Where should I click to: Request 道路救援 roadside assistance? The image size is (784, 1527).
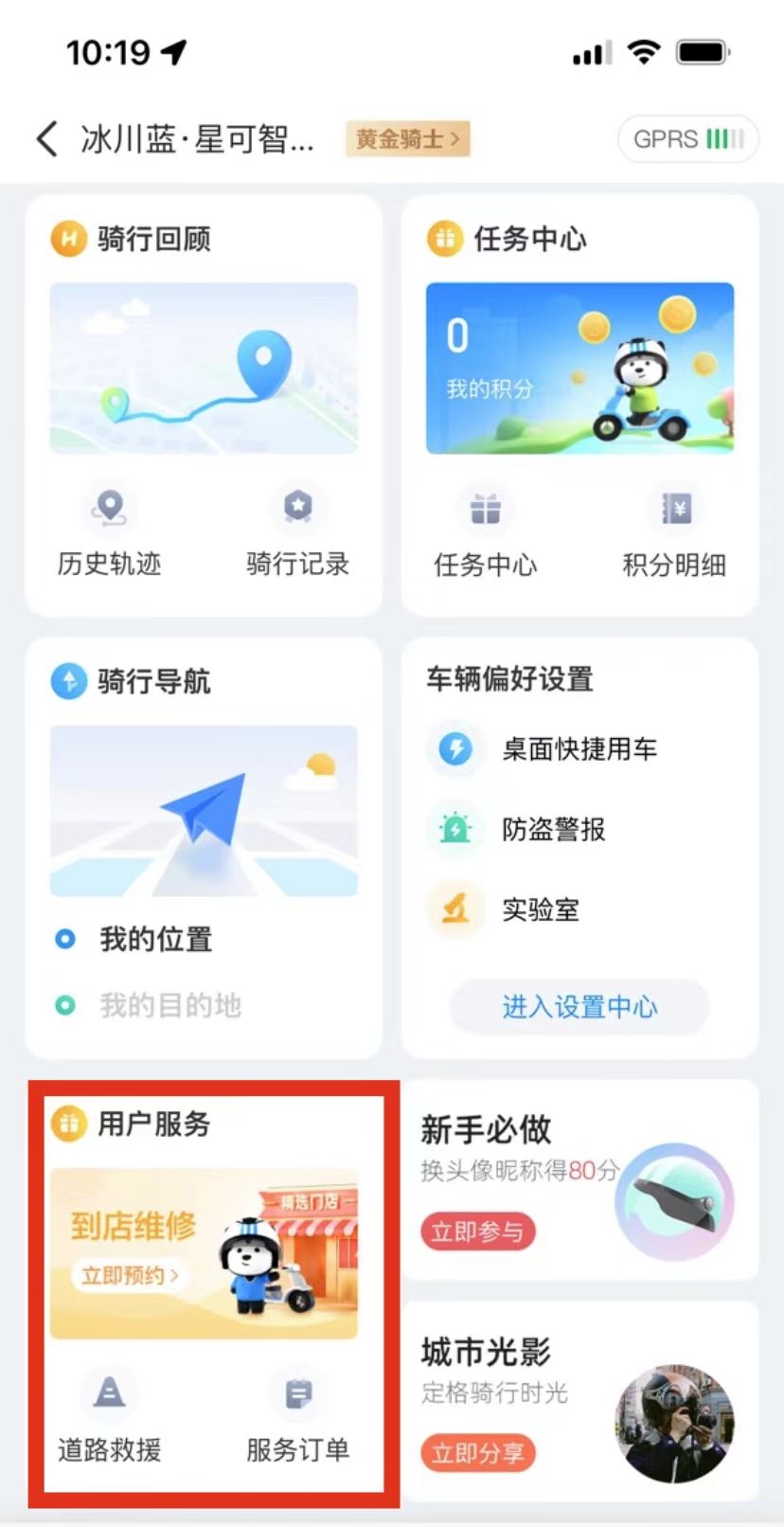(109, 1418)
